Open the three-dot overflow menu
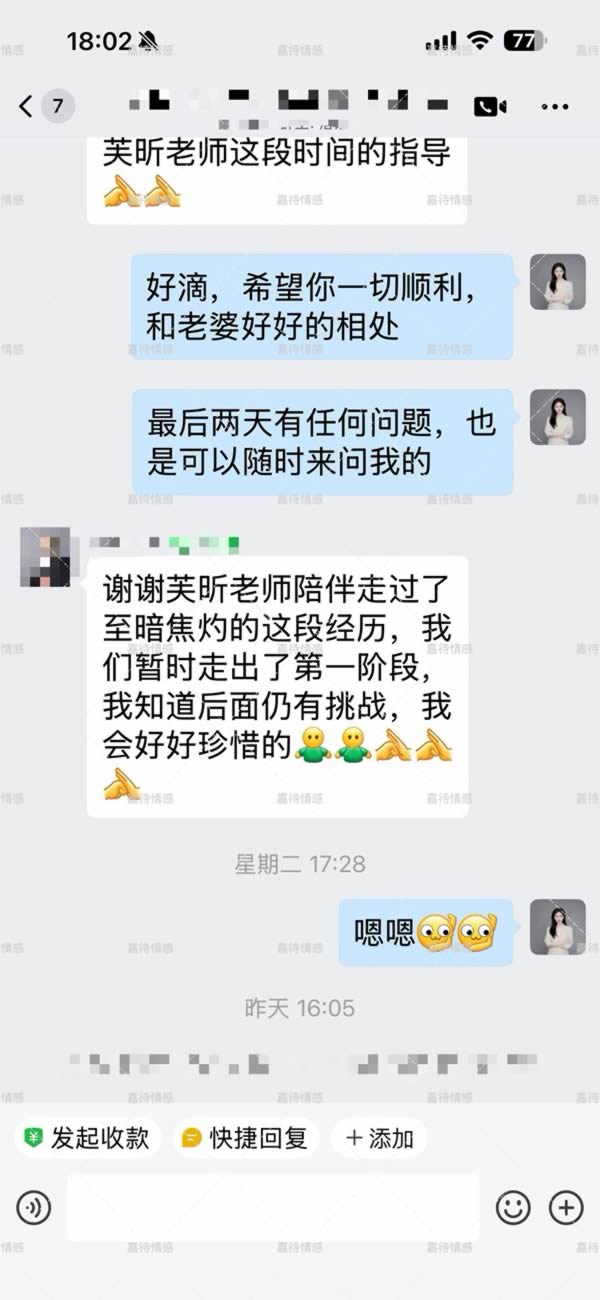Viewport: 600px width, 1300px height. pos(555,105)
